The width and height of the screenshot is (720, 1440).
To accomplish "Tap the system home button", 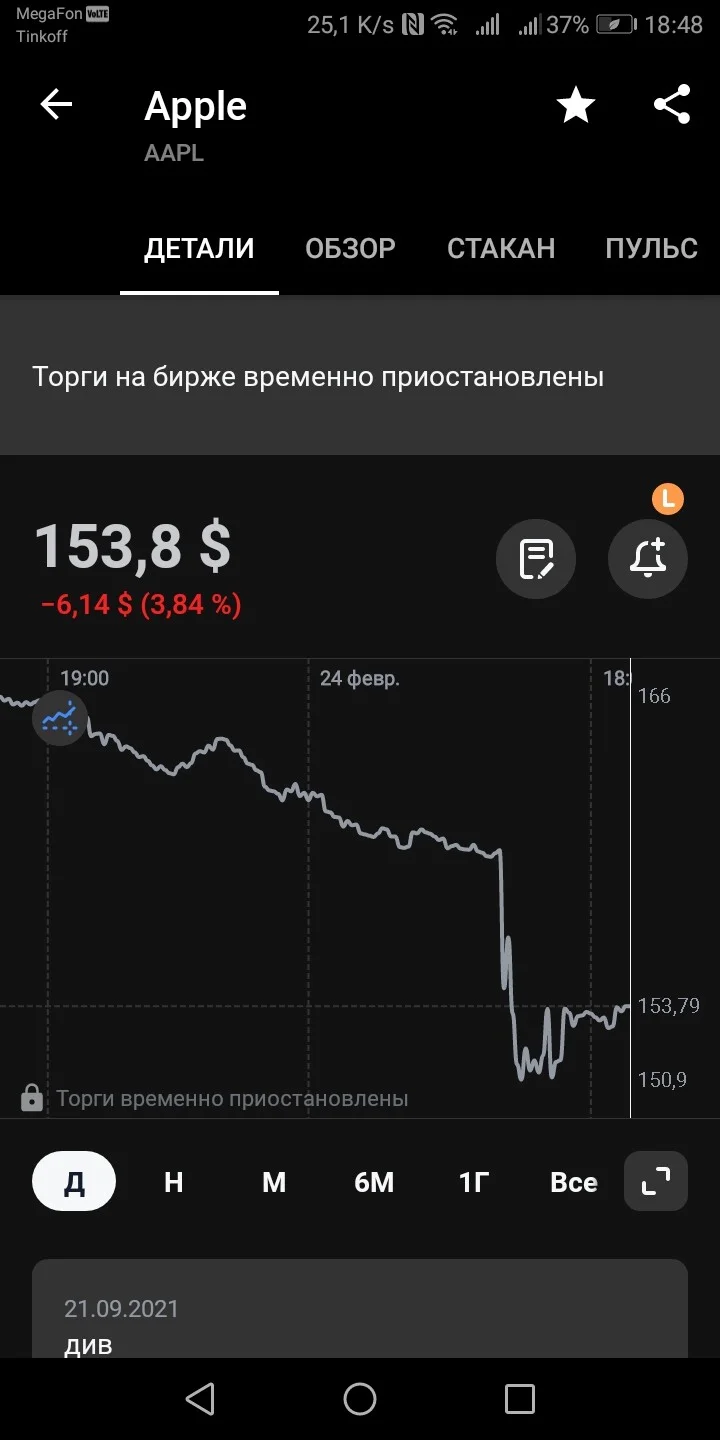I will [x=360, y=1399].
